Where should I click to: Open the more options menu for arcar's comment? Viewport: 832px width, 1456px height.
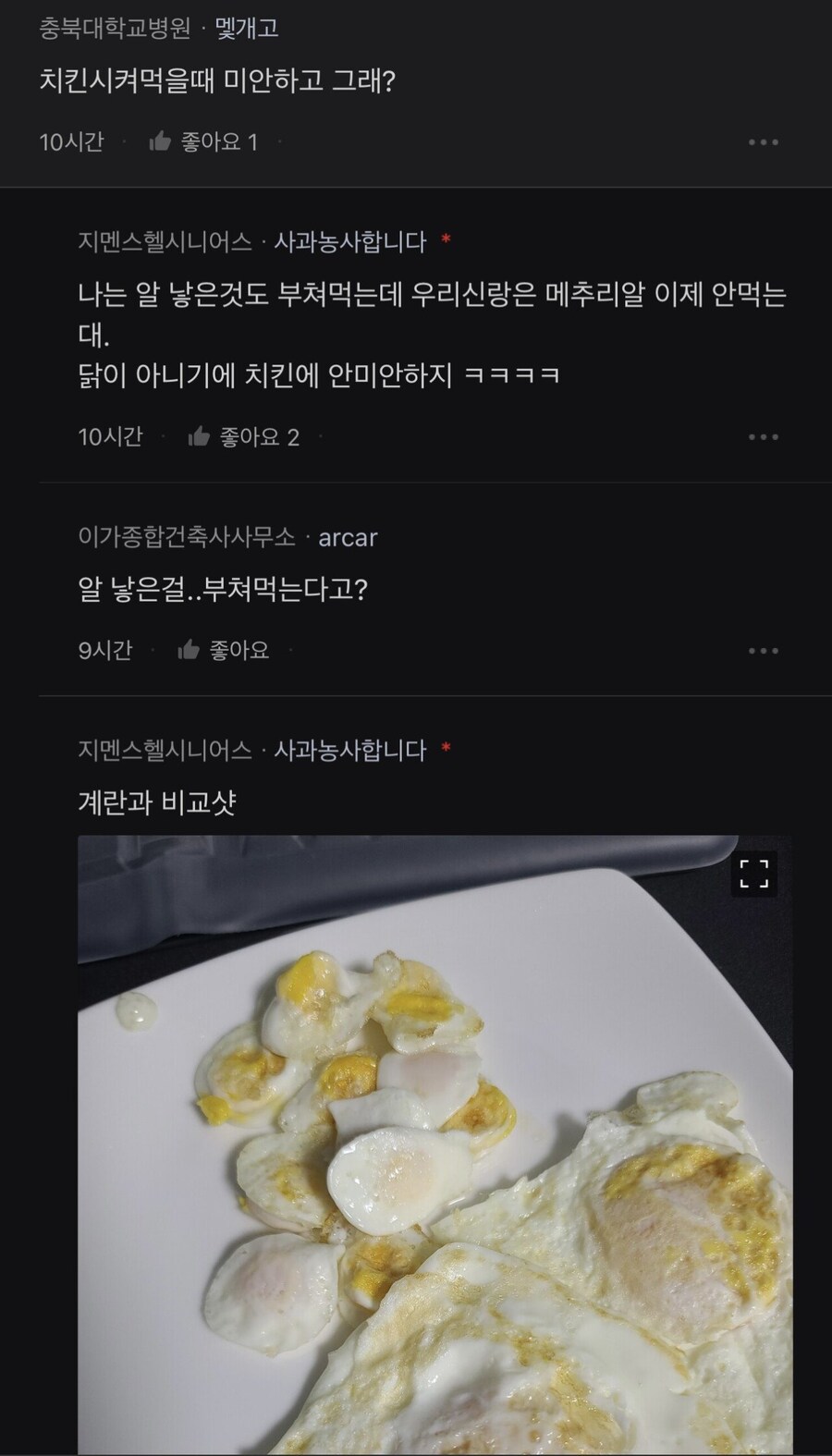762,649
